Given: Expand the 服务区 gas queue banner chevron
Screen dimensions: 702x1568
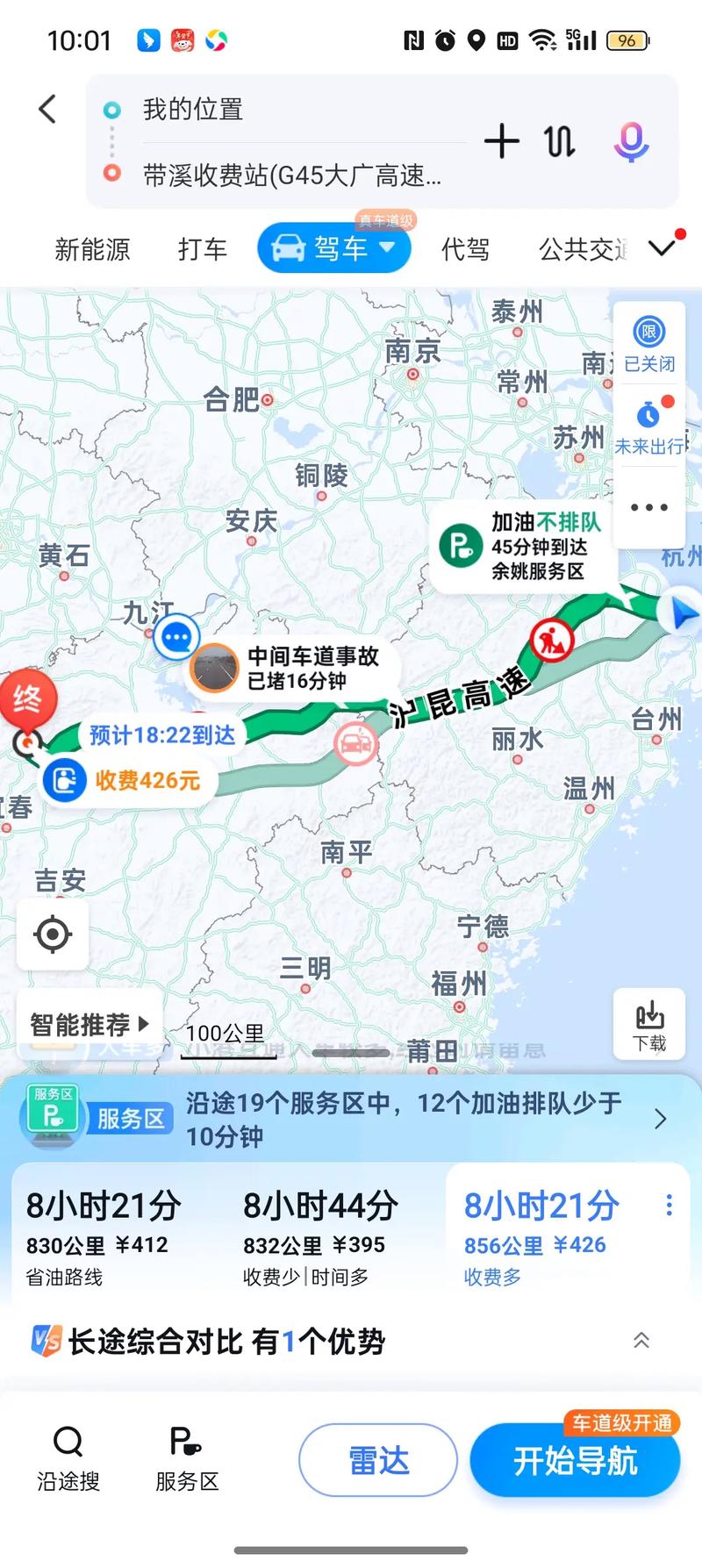Looking at the screenshot, I should (x=658, y=1119).
